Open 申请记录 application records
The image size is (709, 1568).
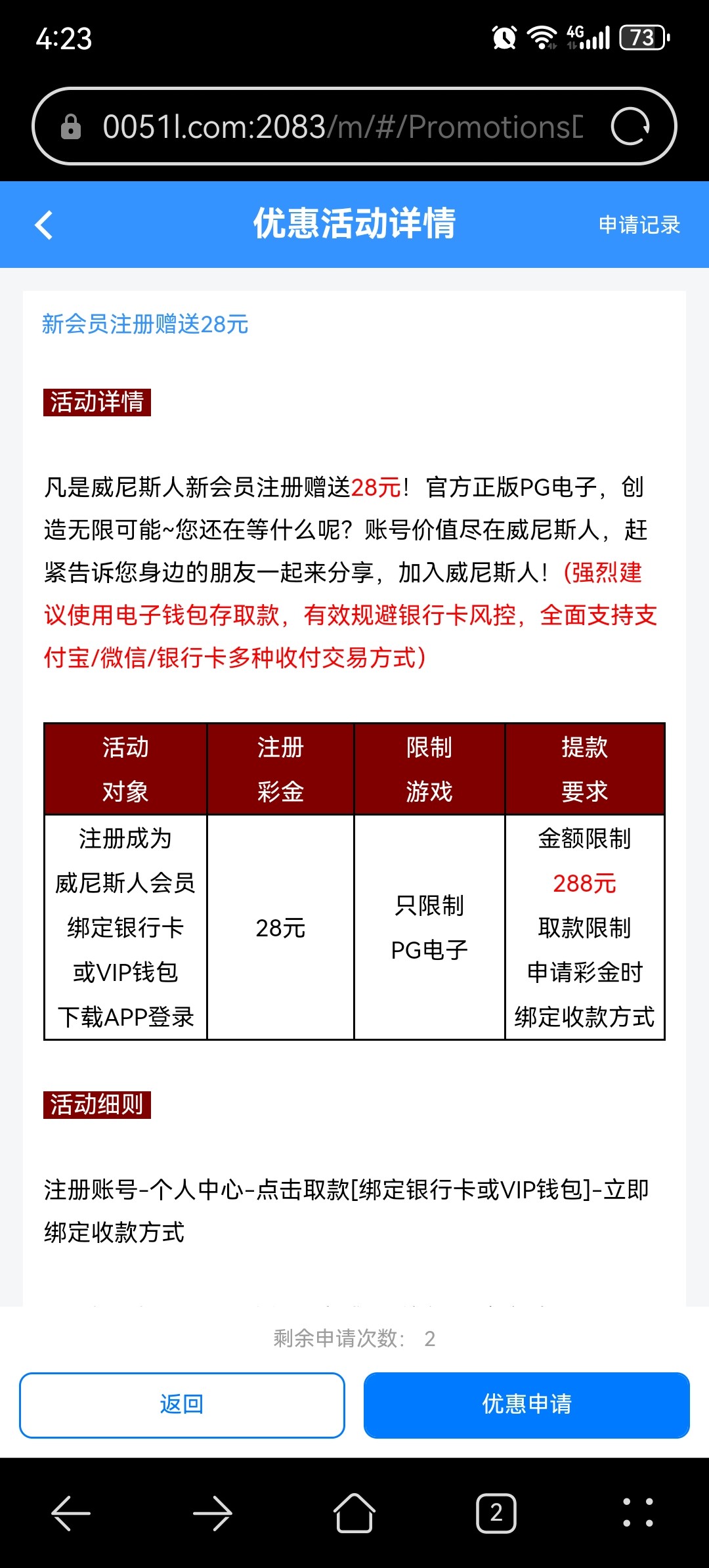[639, 225]
